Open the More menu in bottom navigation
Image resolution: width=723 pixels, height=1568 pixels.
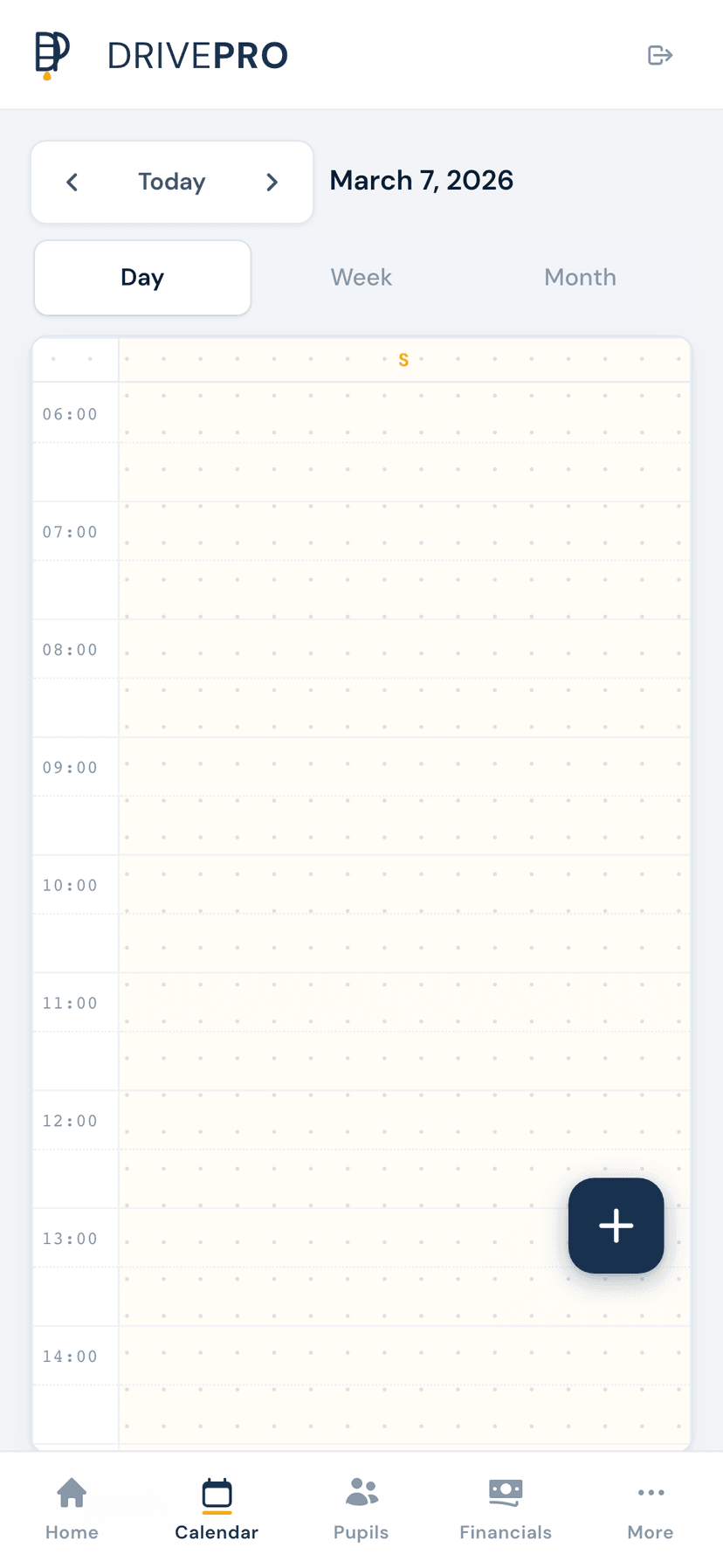650,1507
